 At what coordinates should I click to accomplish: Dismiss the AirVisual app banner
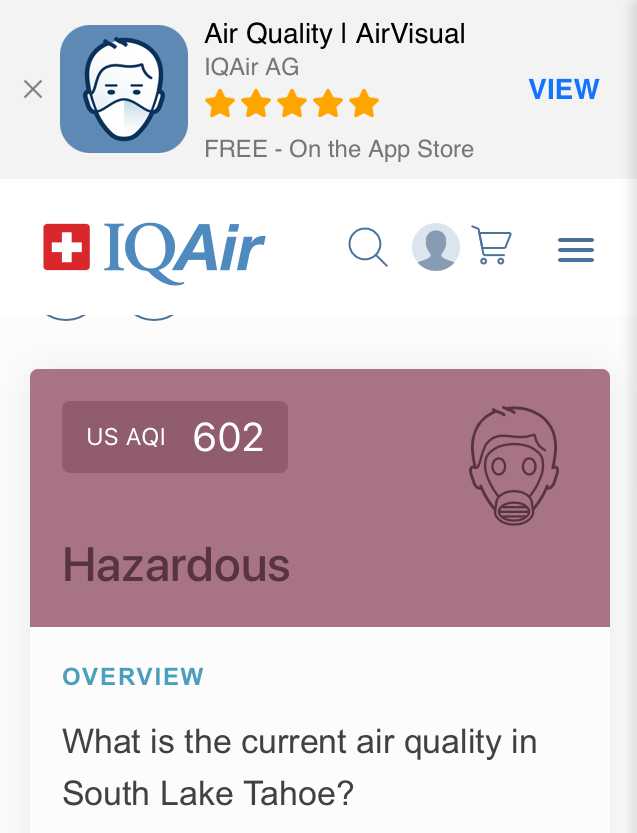point(33,90)
